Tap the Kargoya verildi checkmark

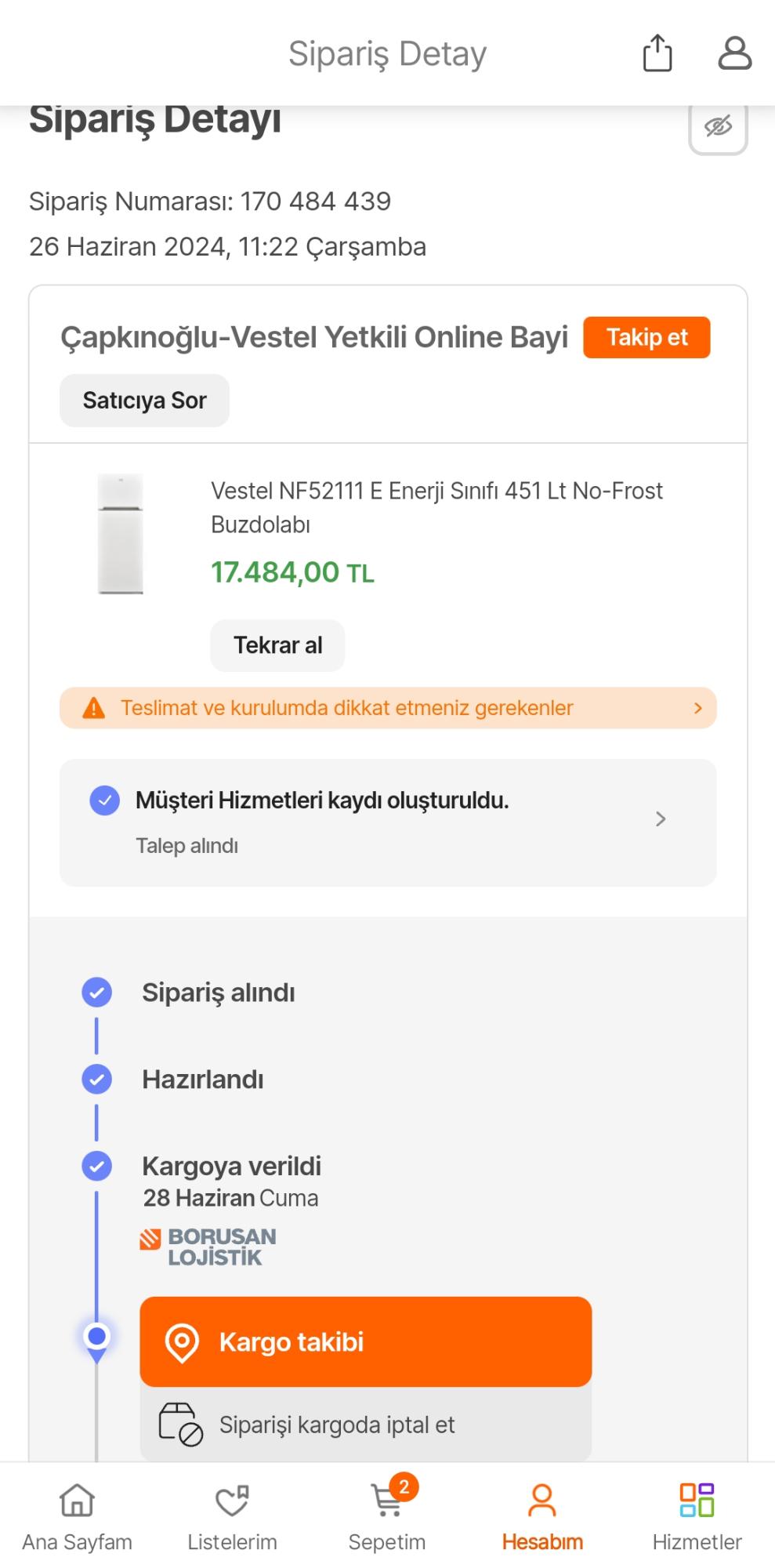point(96,1166)
